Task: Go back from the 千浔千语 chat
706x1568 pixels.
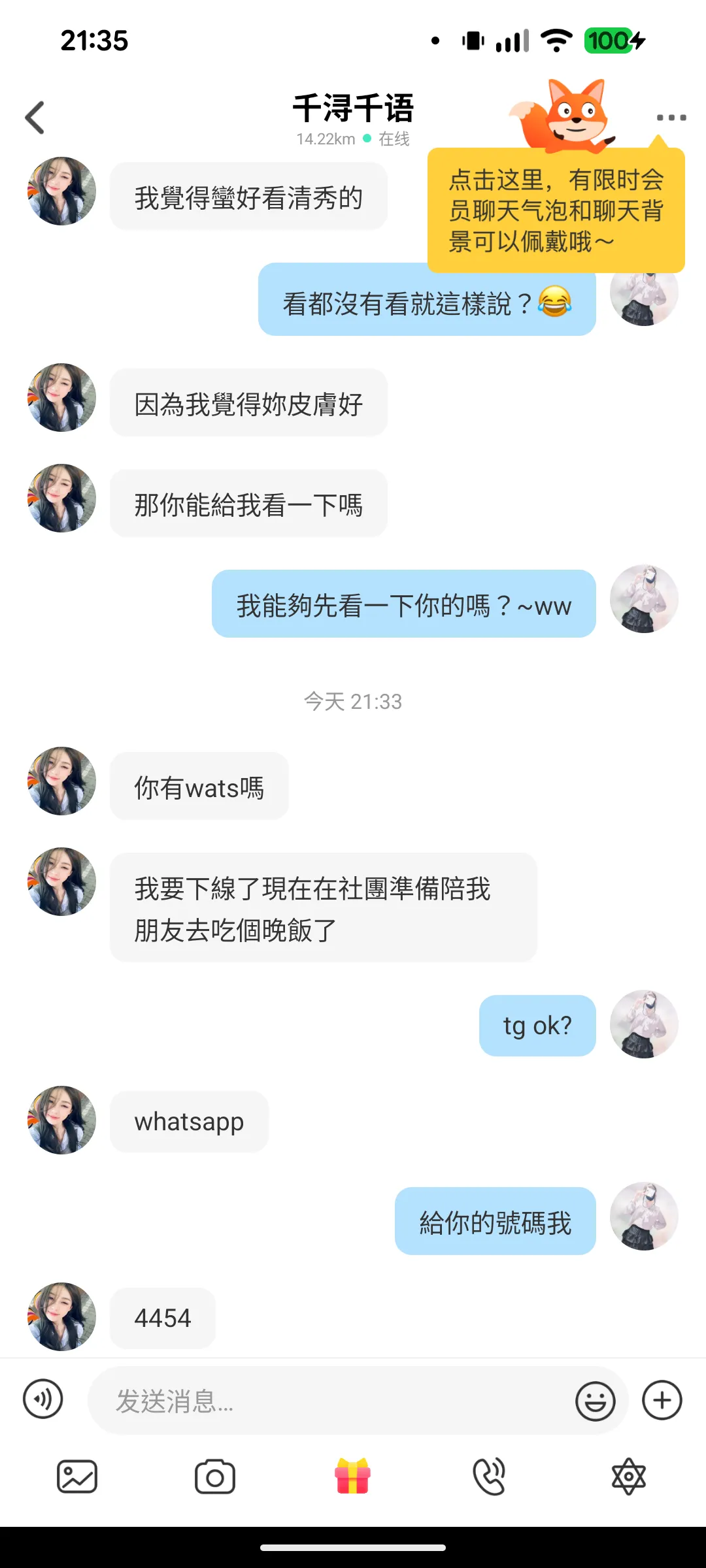Action: [x=35, y=118]
